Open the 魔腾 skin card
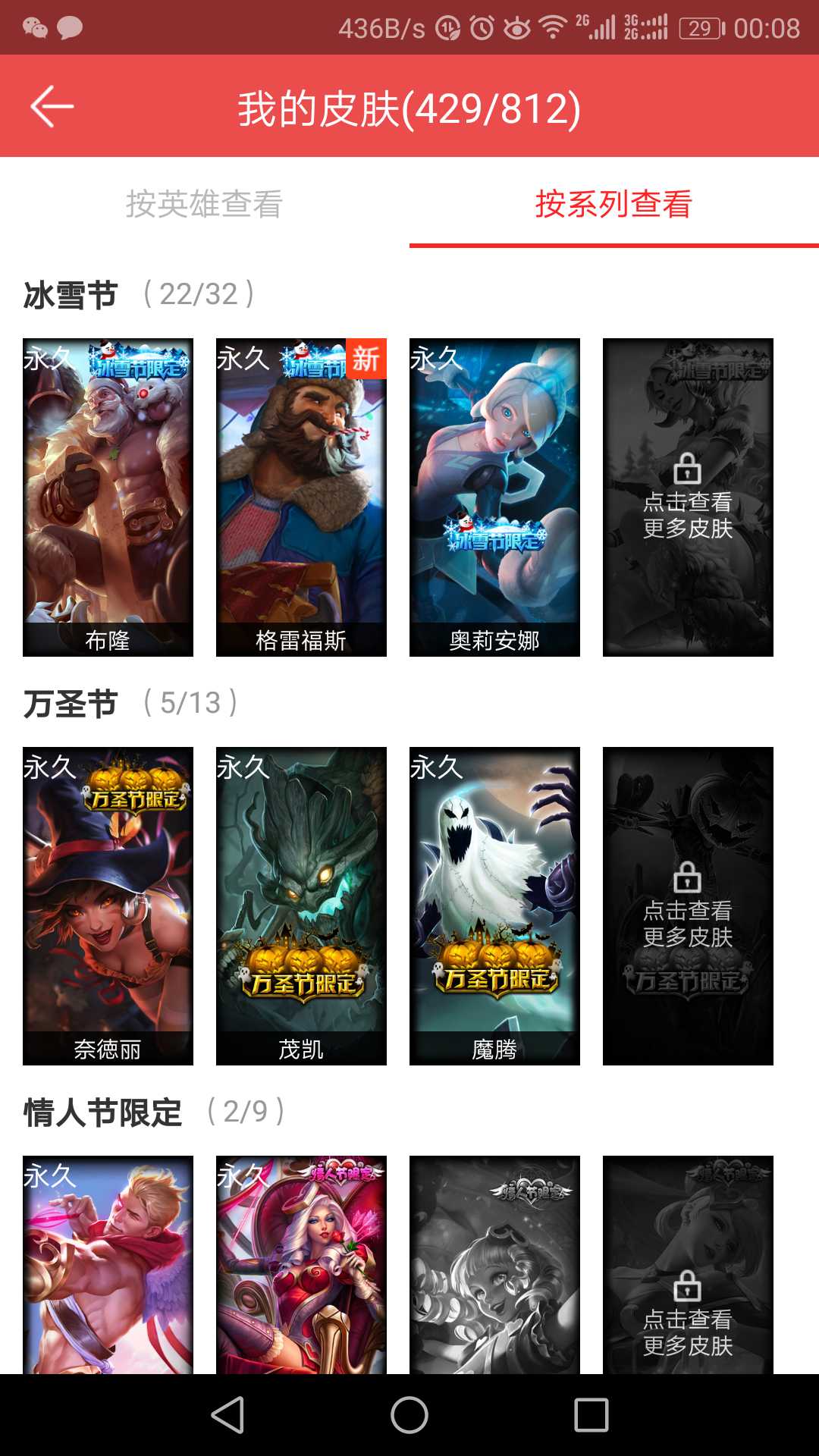Screen dimensions: 819x1456 [x=494, y=905]
